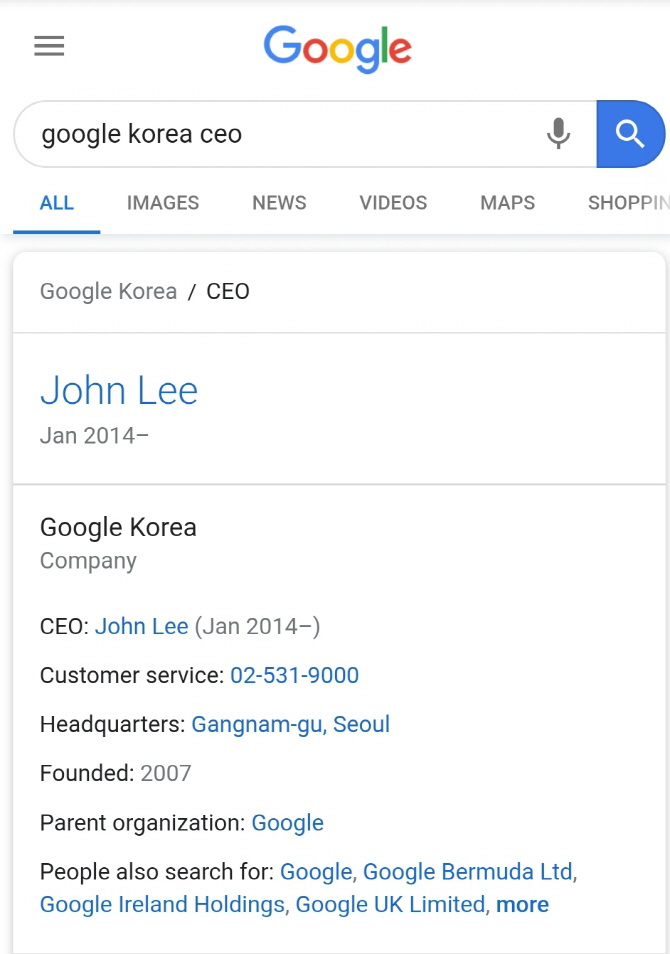Open Google Ireland Holdings related search
Screen dimensions: 670x954
162,905
